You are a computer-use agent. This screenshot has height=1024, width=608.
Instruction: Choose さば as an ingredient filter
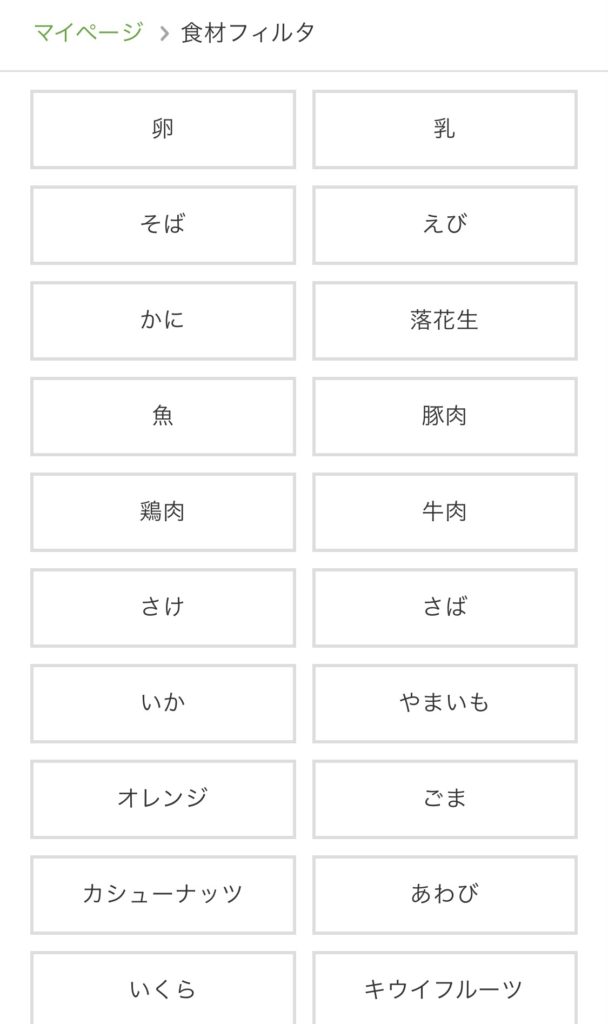pos(445,608)
